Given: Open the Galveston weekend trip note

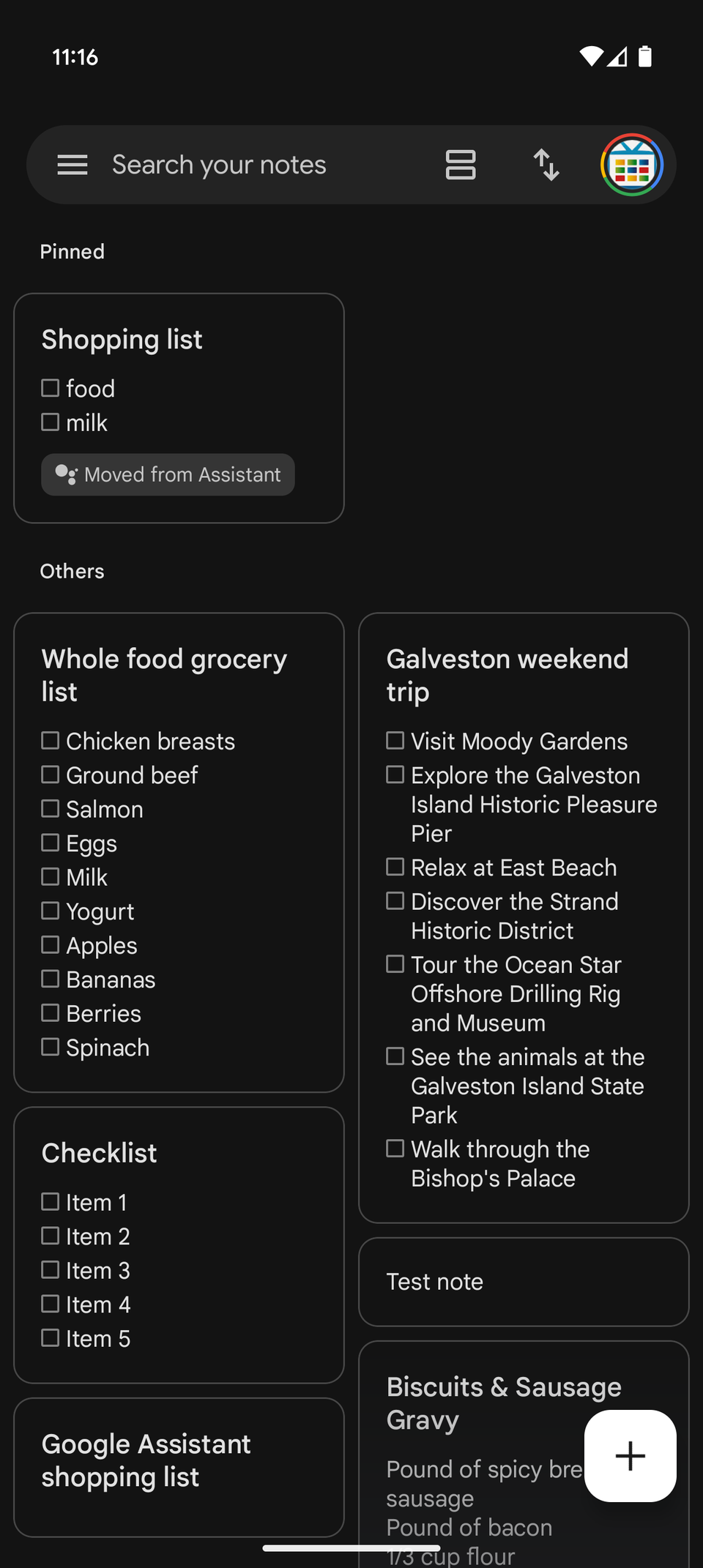Looking at the screenshot, I should point(507,674).
